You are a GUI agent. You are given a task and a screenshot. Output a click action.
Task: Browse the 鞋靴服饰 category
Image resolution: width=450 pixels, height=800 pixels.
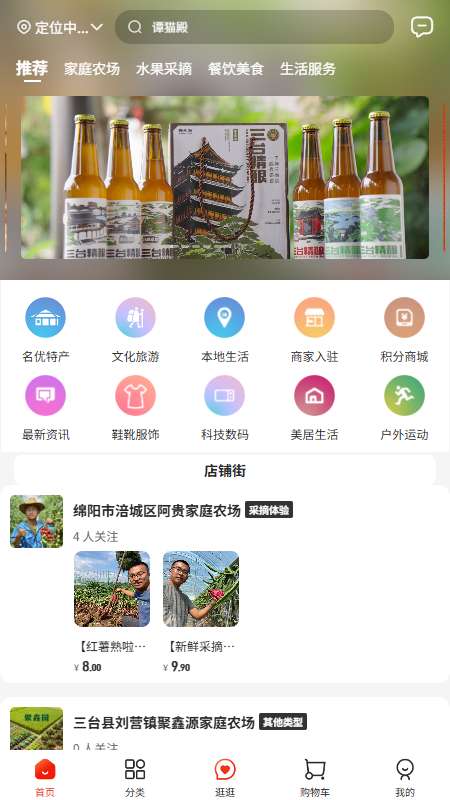tap(135, 408)
